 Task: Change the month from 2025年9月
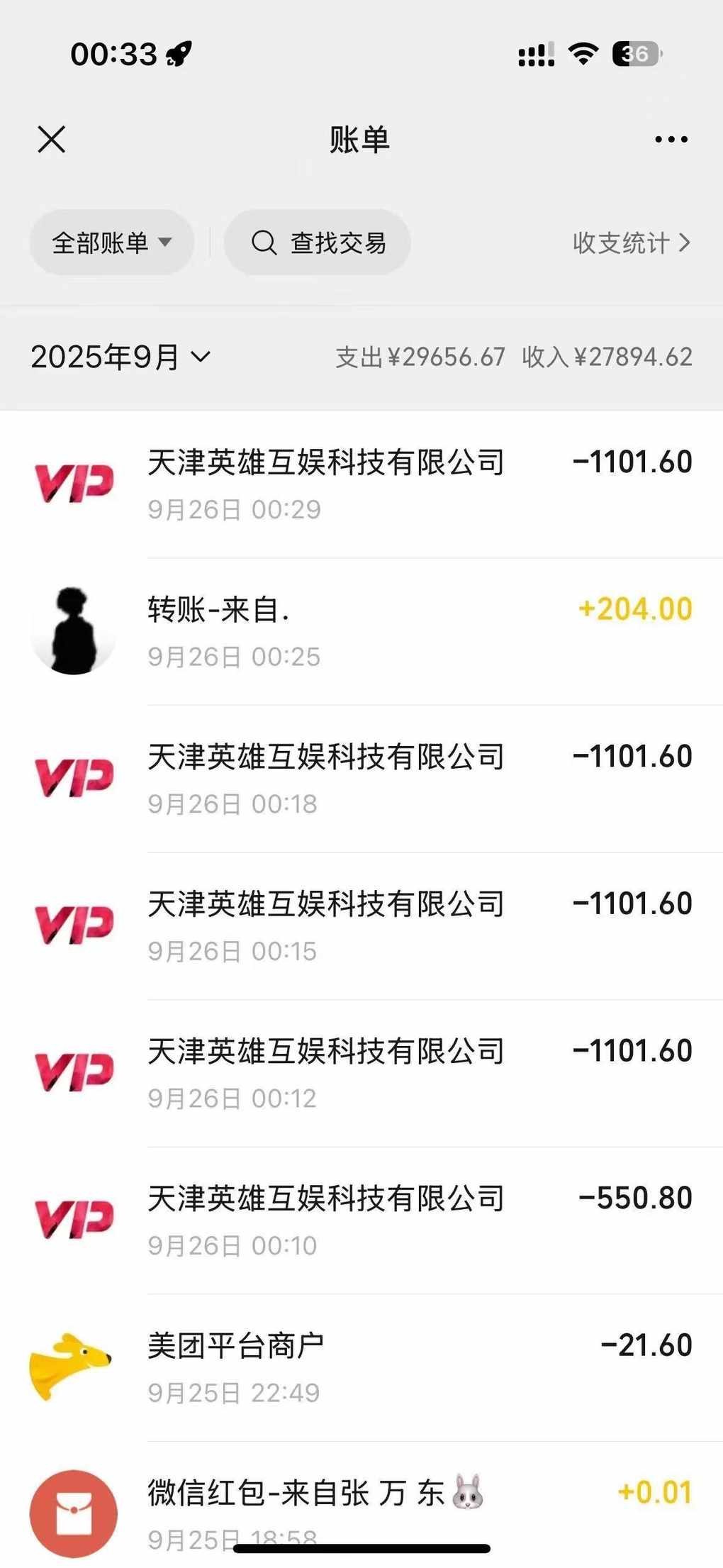coord(120,357)
